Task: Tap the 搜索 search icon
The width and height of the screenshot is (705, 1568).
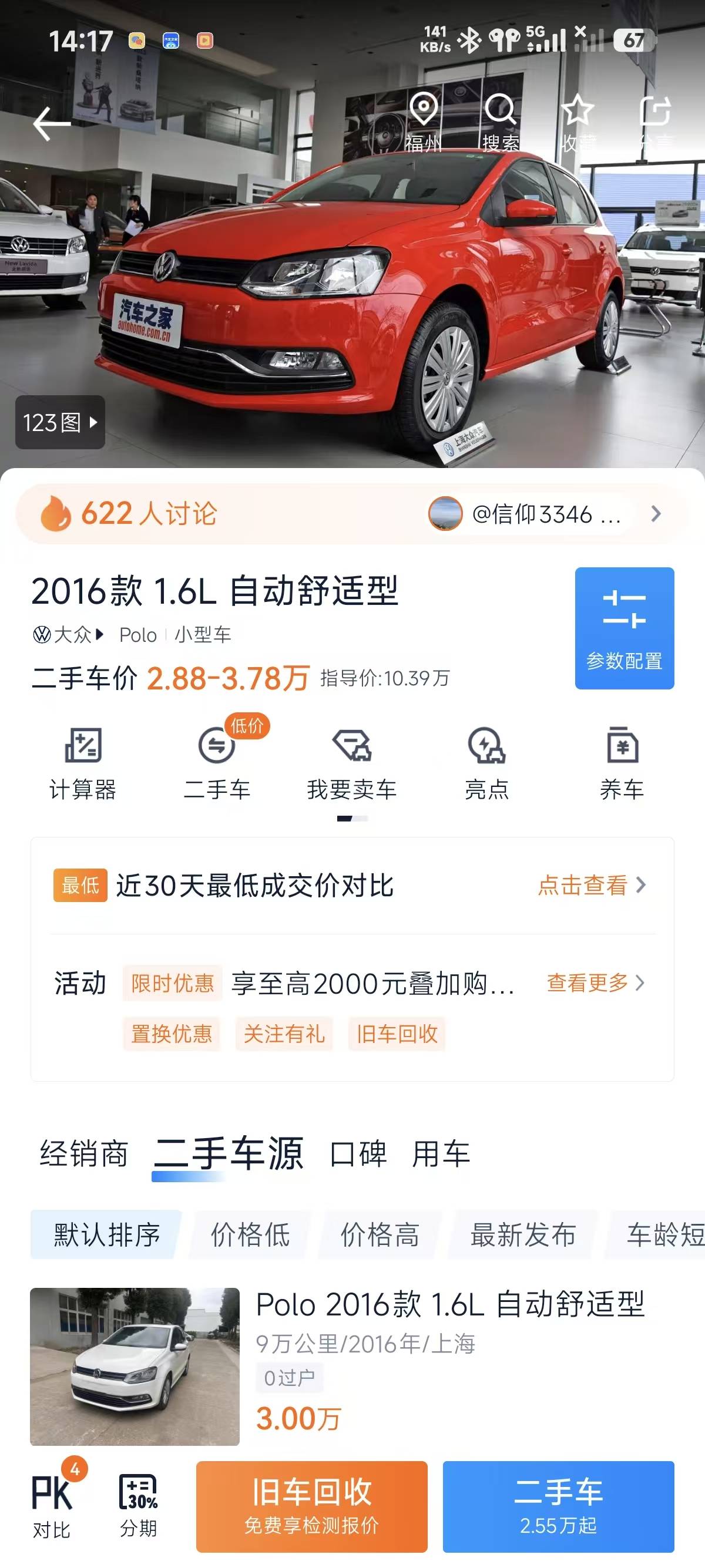Action: pos(501,122)
